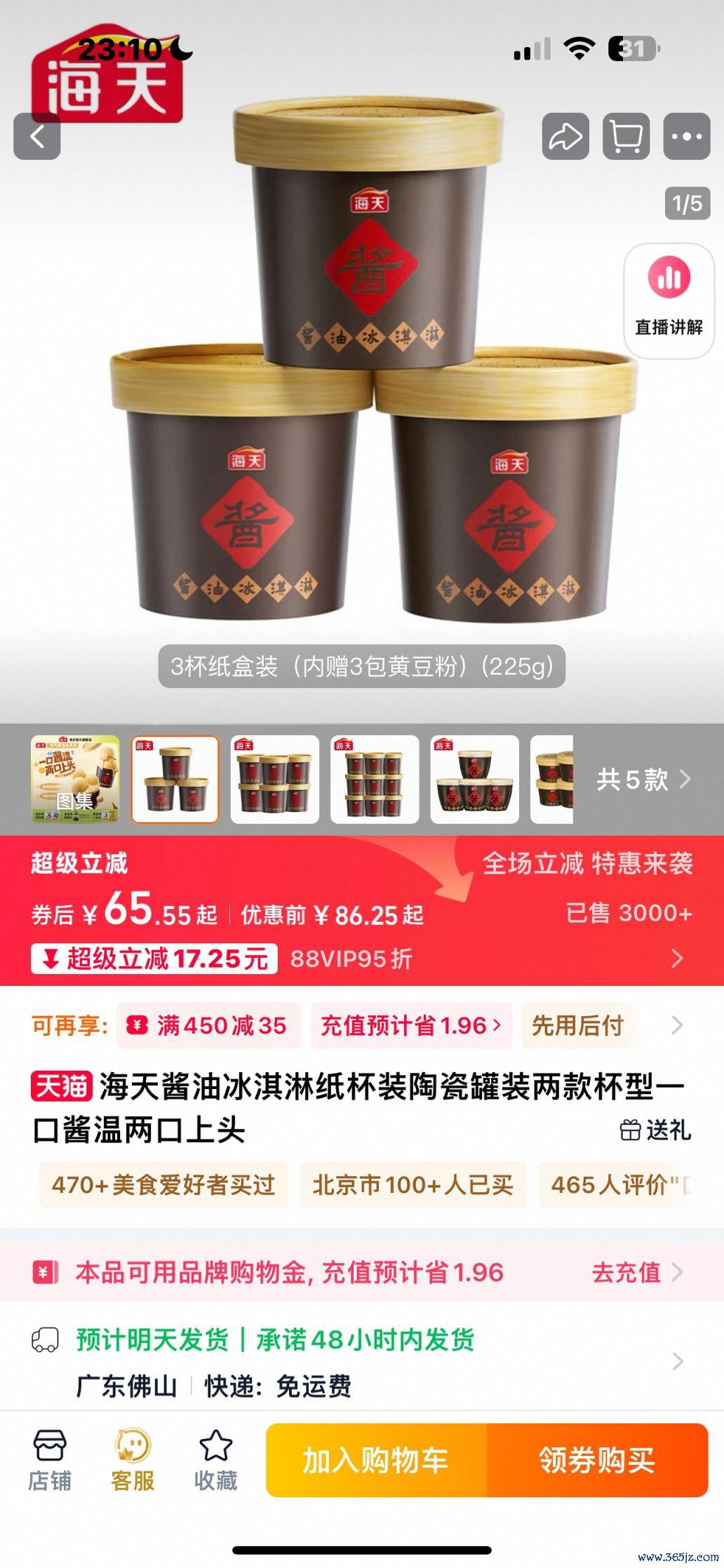Image resolution: width=724 pixels, height=1568 pixels.
Task: Open the shopping cart icon
Action: click(626, 136)
